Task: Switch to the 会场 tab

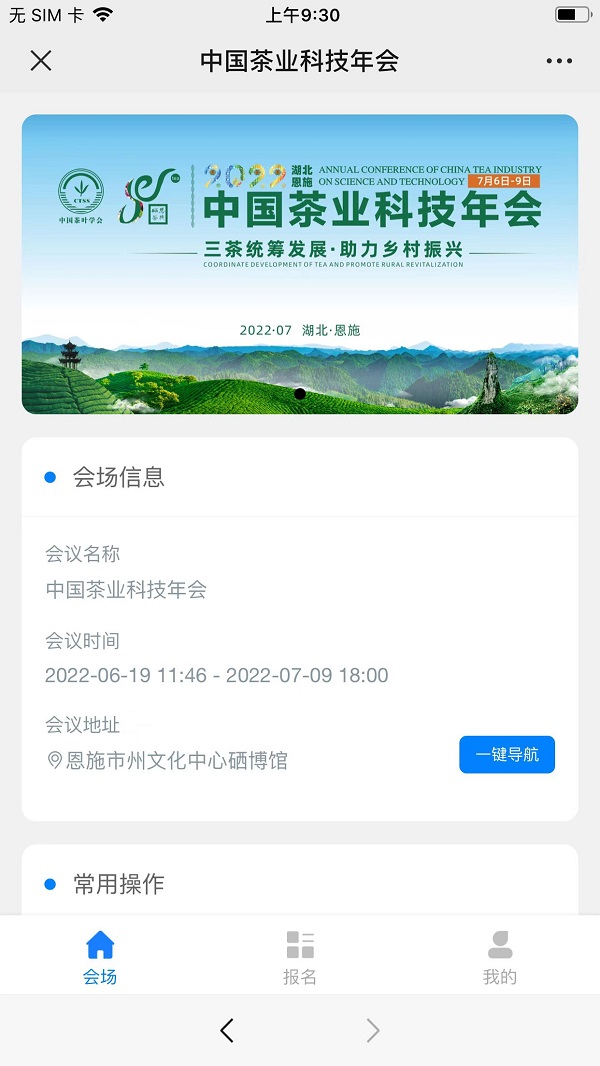Action: point(100,957)
